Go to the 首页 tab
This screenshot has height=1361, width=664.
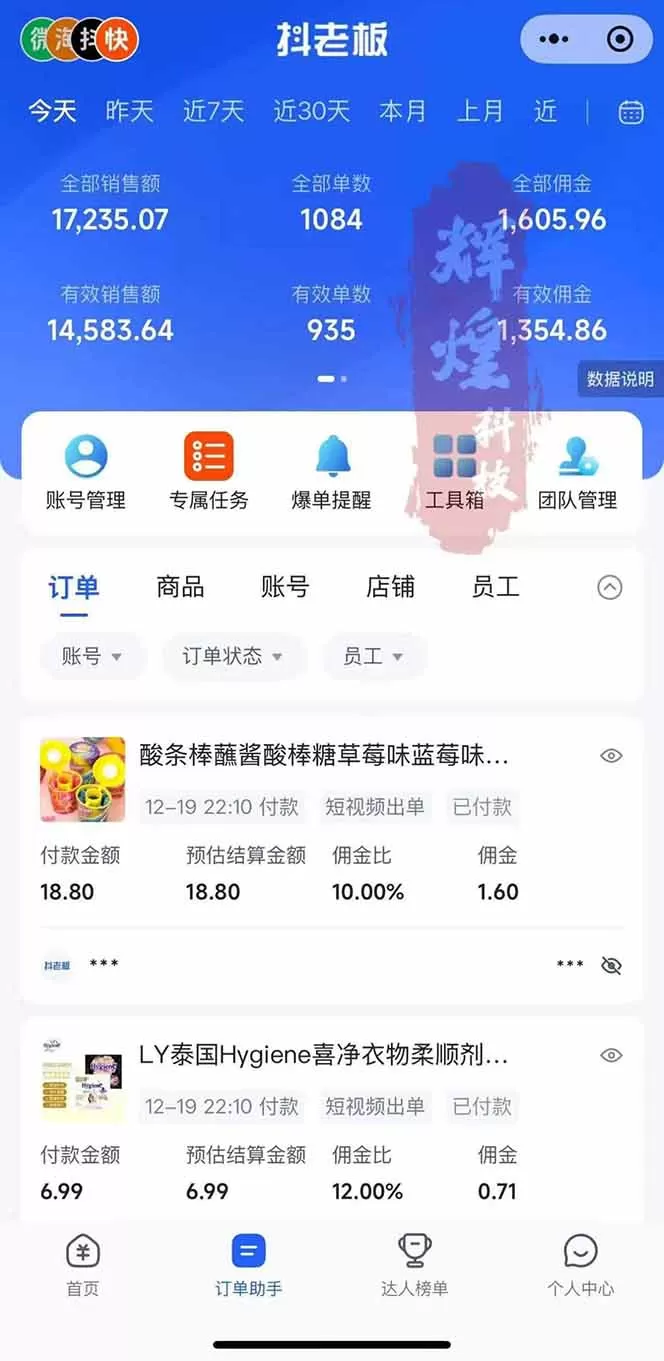83,1264
